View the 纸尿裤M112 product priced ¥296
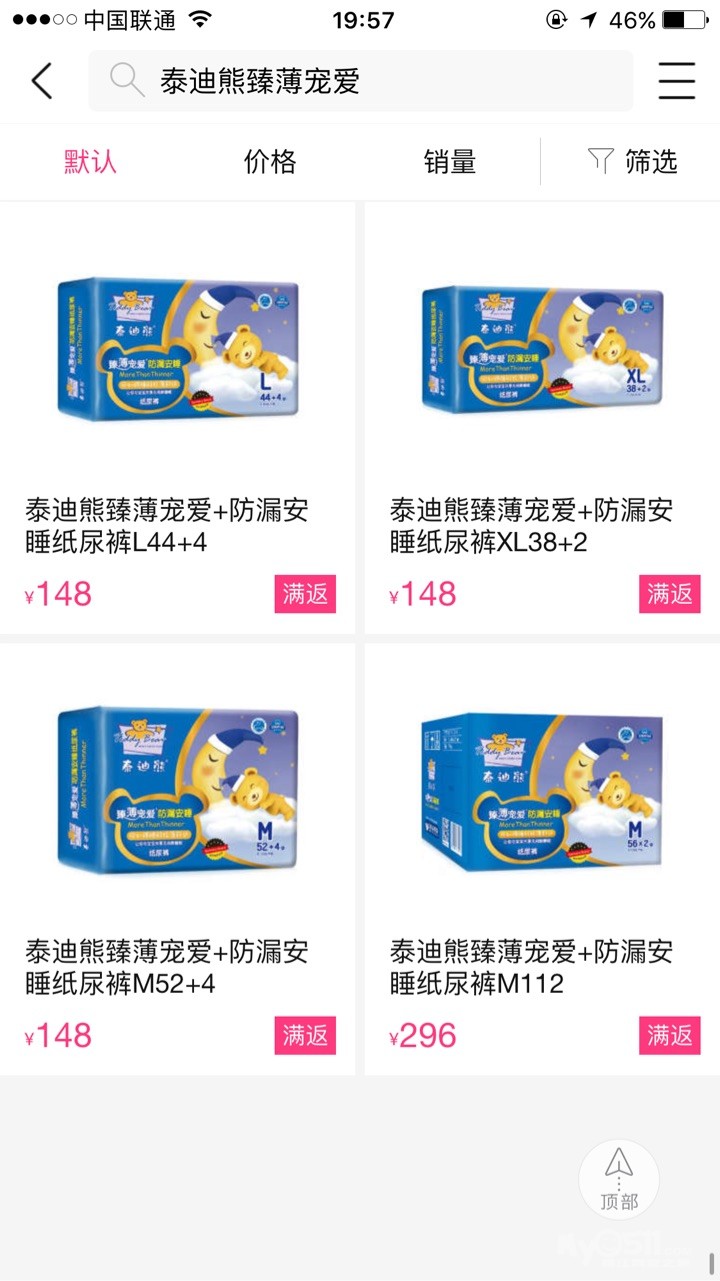This screenshot has height=1281, width=720. [542, 860]
